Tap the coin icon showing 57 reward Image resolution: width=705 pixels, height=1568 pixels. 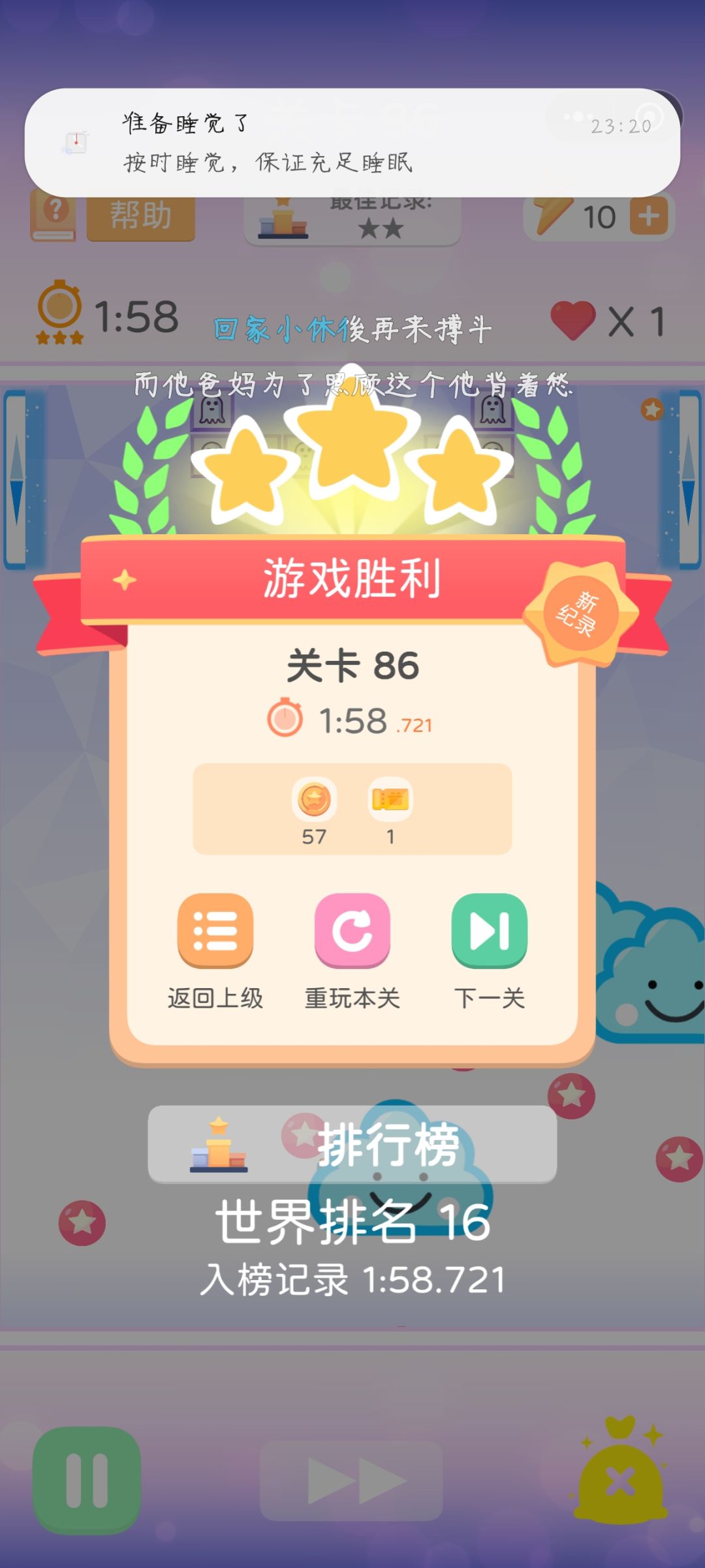[315, 798]
